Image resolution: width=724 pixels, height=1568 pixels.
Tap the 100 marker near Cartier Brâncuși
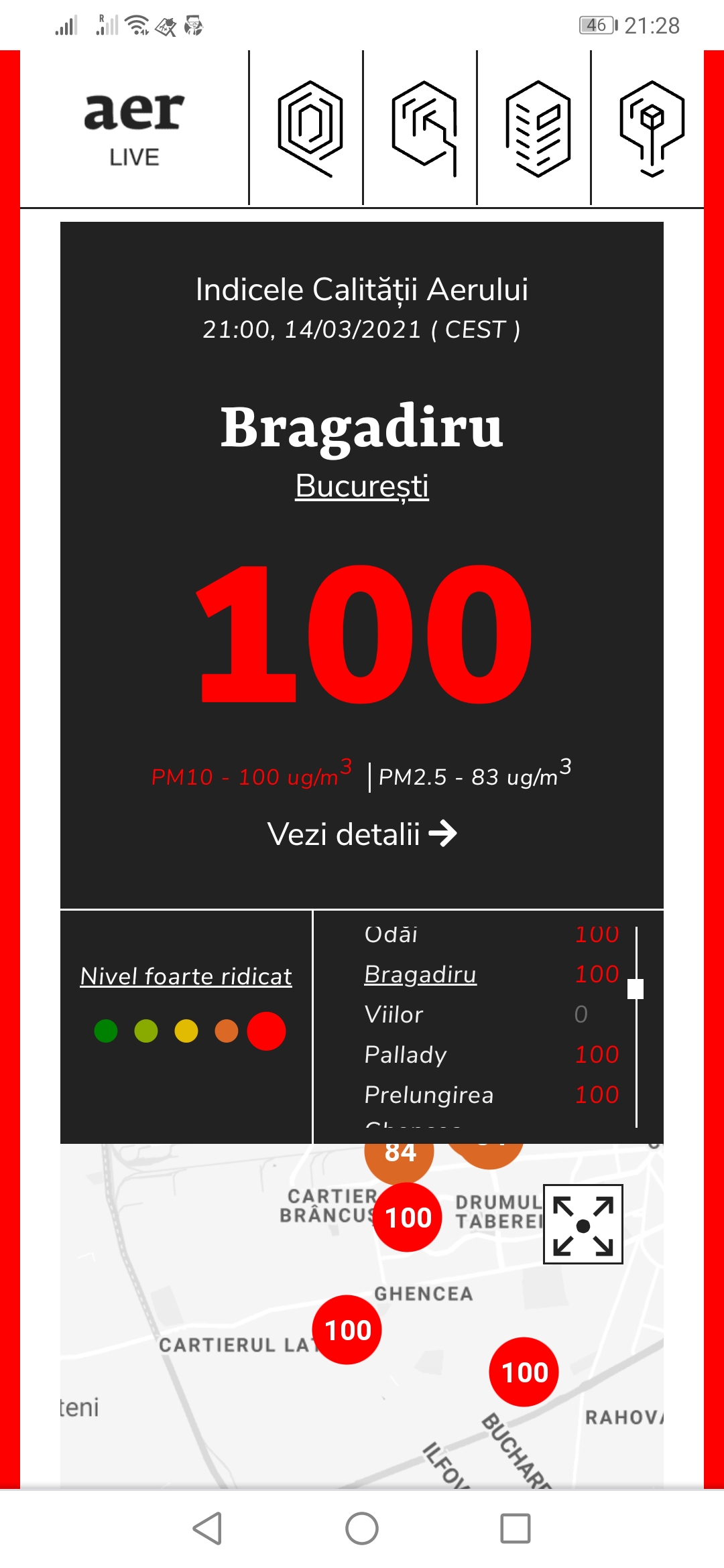point(408,1218)
